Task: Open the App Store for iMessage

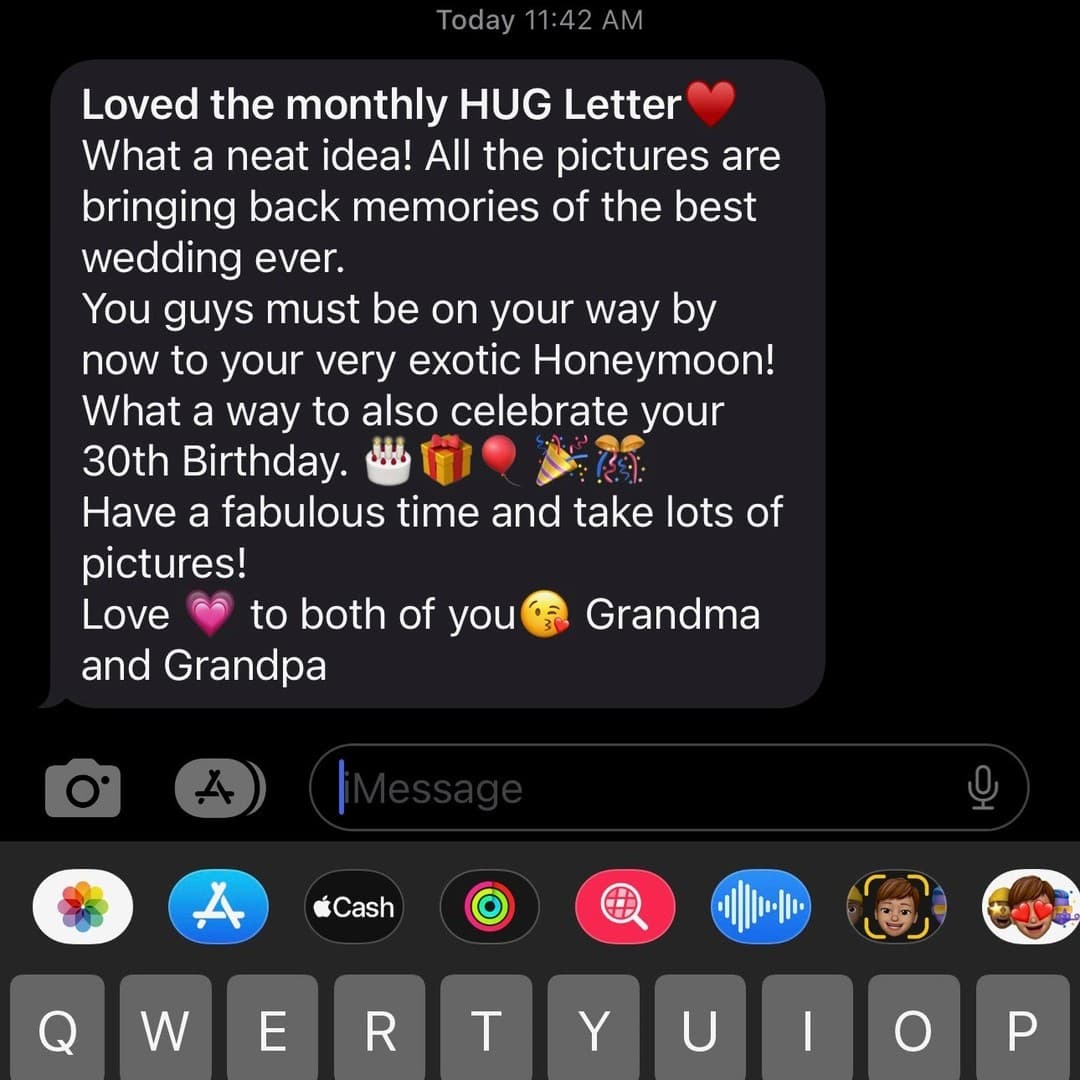Action: point(218,907)
